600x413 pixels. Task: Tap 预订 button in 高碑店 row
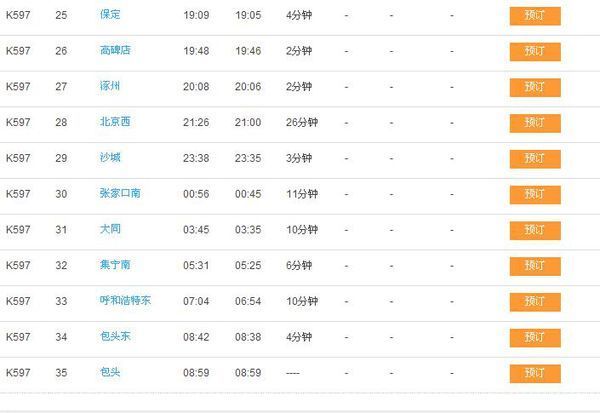click(535, 51)
